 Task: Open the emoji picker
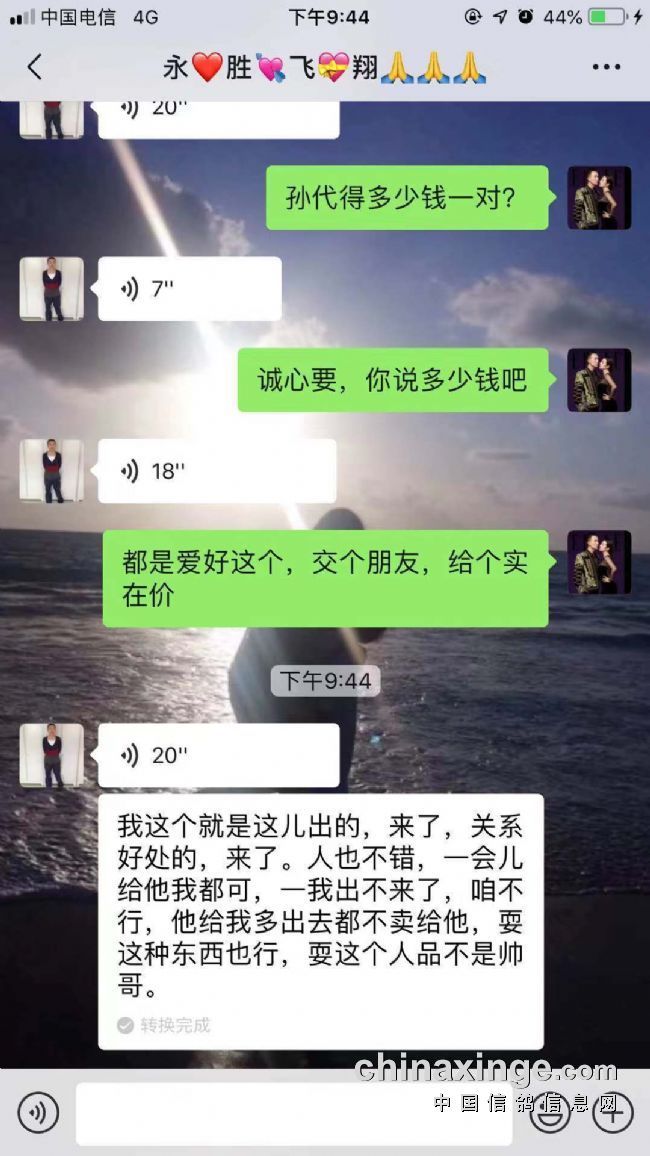point(549,1113)
